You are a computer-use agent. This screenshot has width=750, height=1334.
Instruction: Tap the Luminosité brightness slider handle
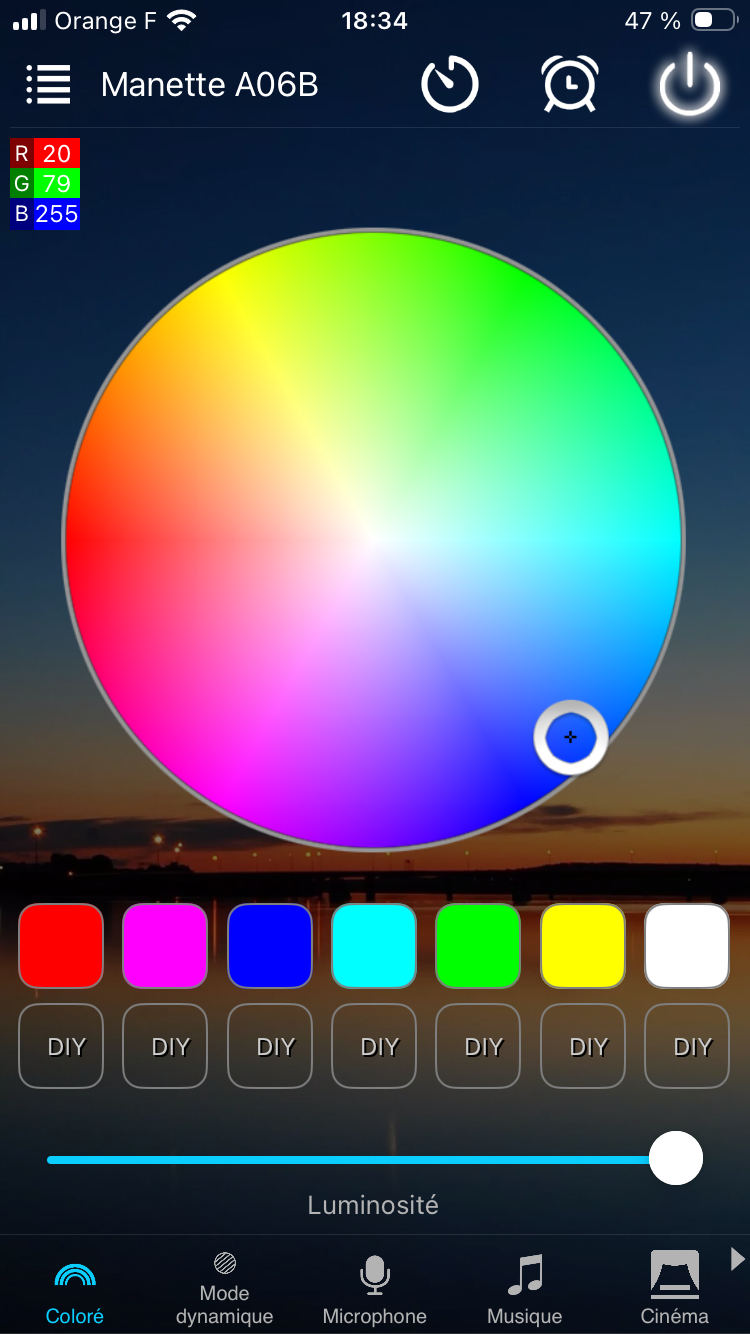coord(676,1159)
